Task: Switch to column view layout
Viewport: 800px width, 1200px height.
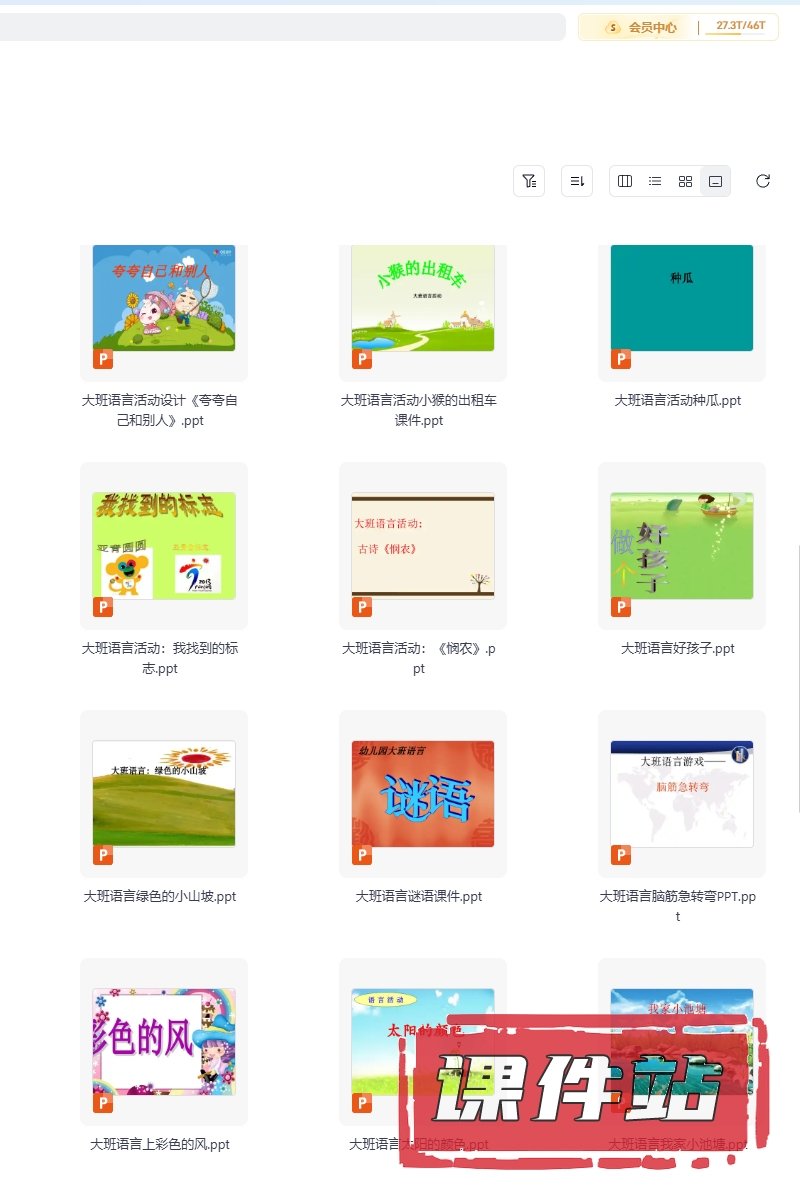Action: [625, 181]
